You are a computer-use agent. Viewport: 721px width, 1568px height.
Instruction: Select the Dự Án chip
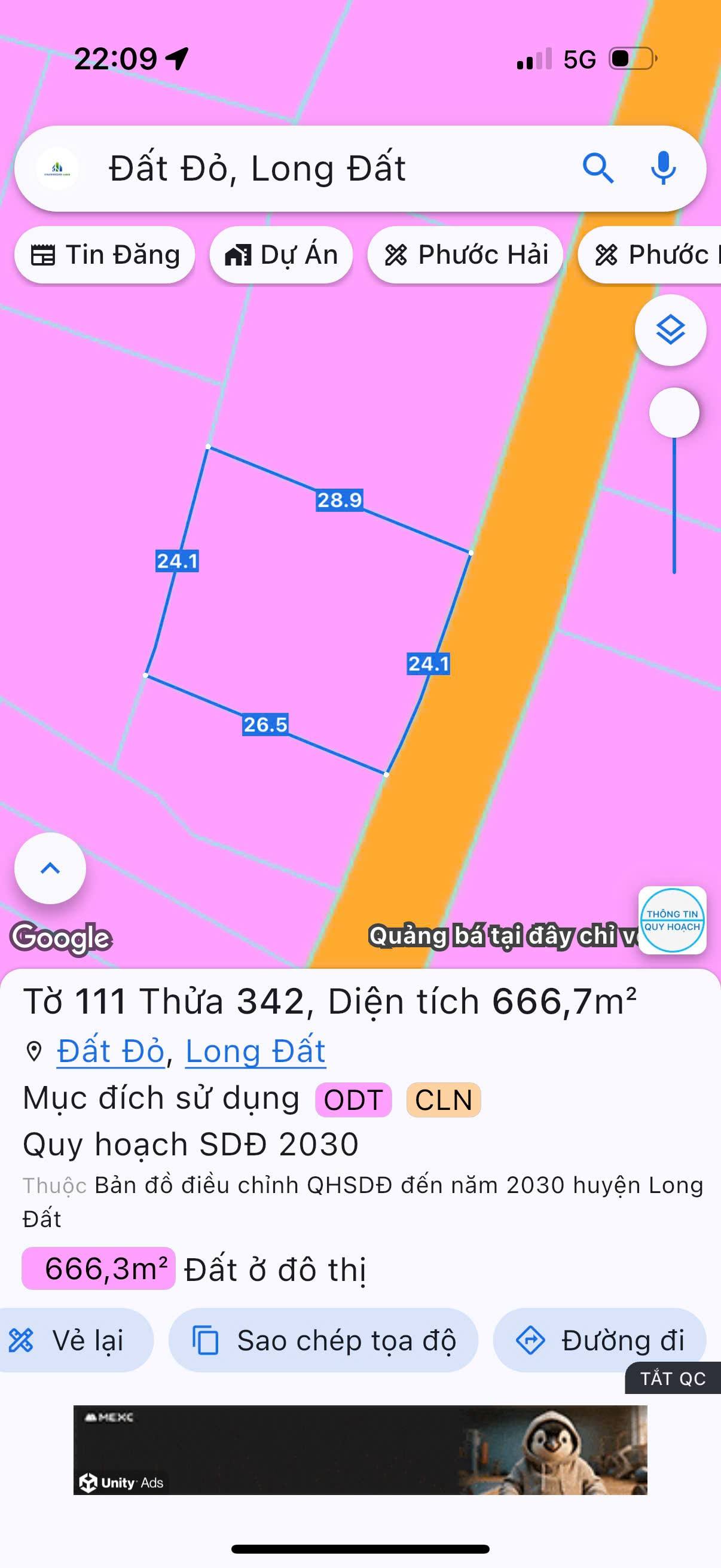click(x=281, y=254)
